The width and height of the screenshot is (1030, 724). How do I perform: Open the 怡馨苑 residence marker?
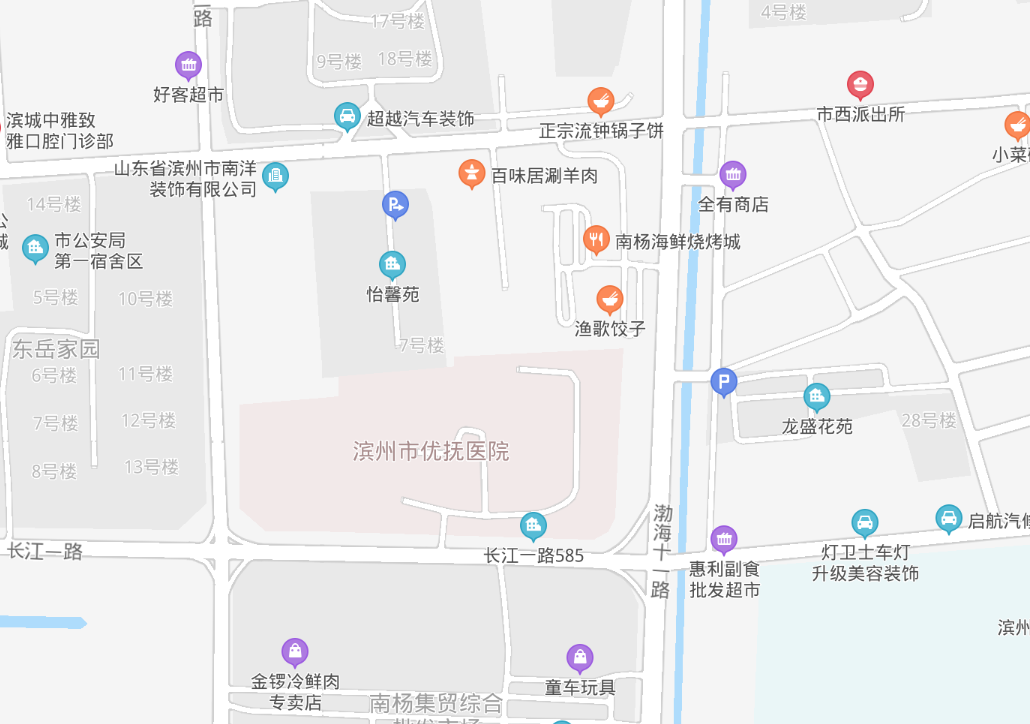pos(392,265)
